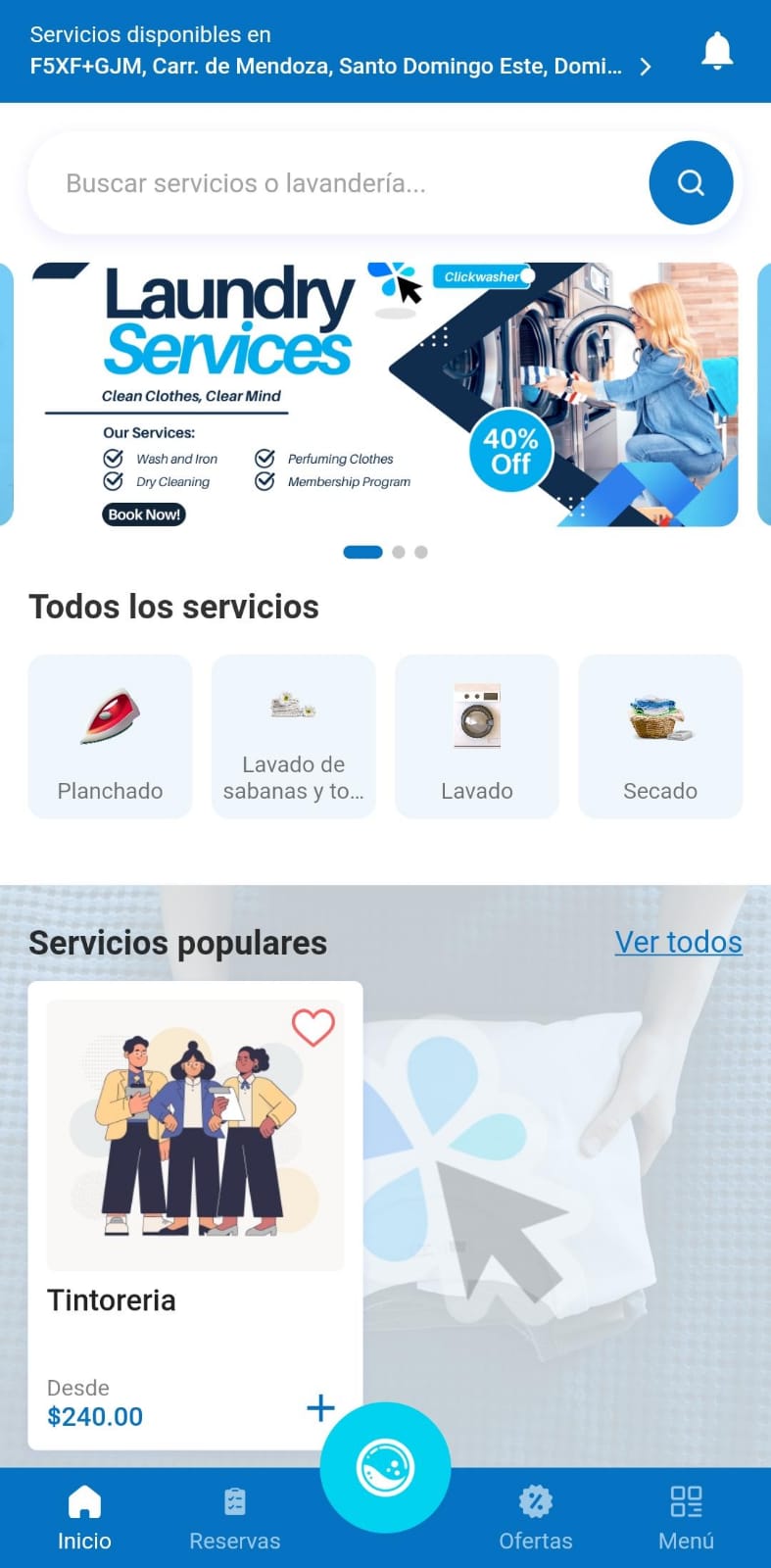Image resolution: width=771 pixels, height=1568 pixels.
Task: Open the Ofertas discount badge icon
Action: coord(536,1500)
